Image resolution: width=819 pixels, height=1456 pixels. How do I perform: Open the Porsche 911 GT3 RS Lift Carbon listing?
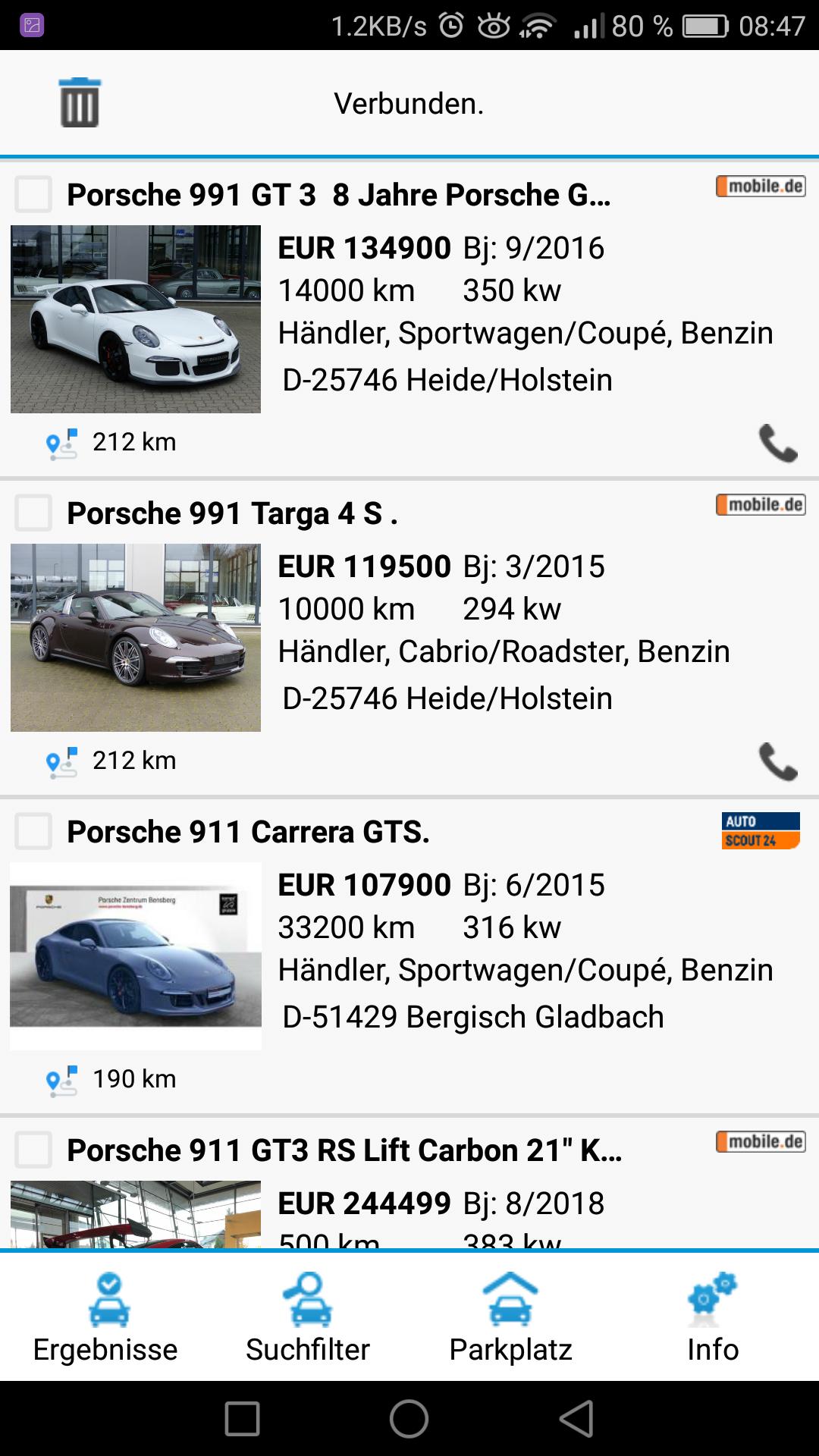(344, 1150)
